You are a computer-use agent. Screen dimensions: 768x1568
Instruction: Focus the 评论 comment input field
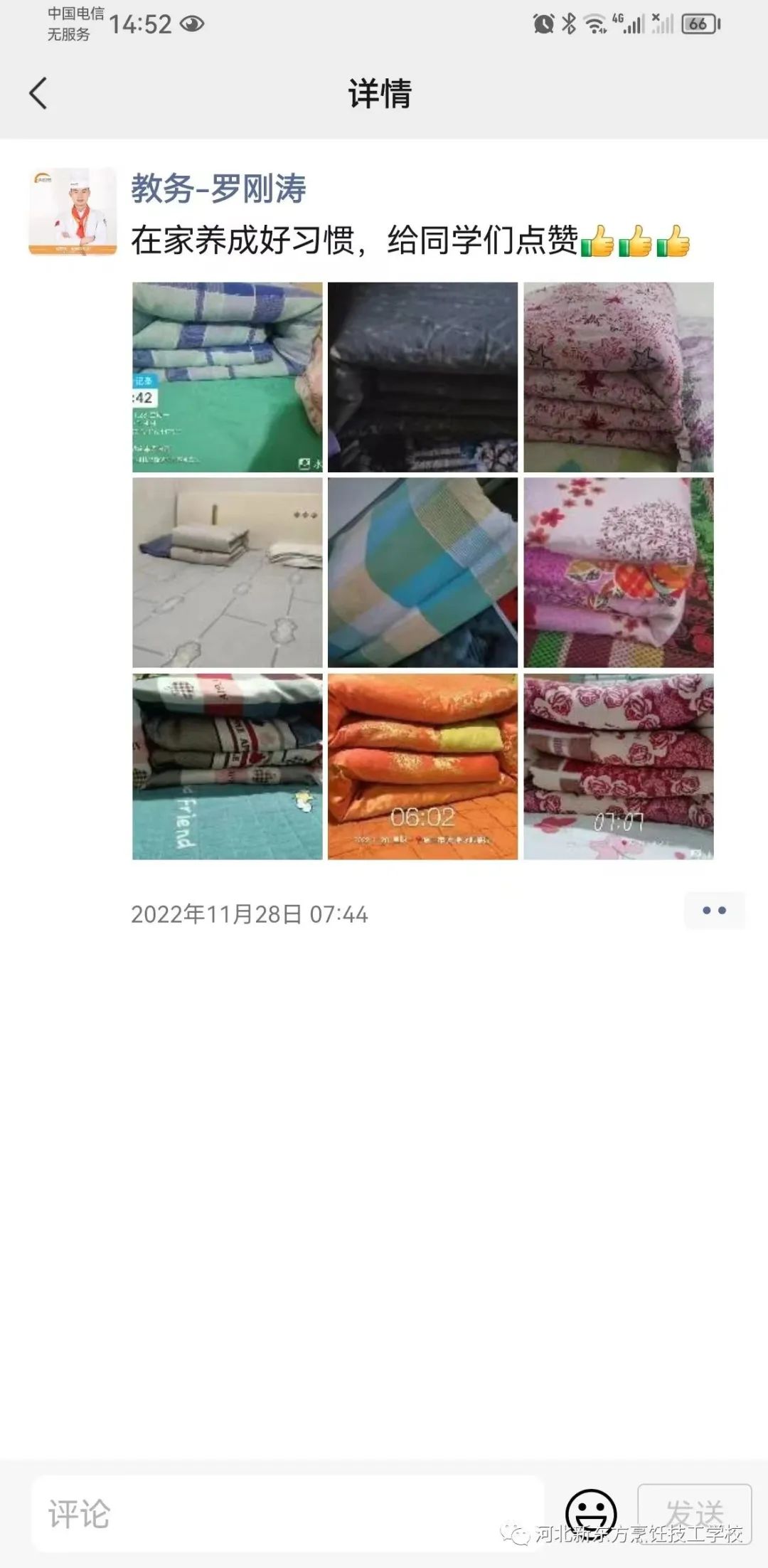(287, 1513)
